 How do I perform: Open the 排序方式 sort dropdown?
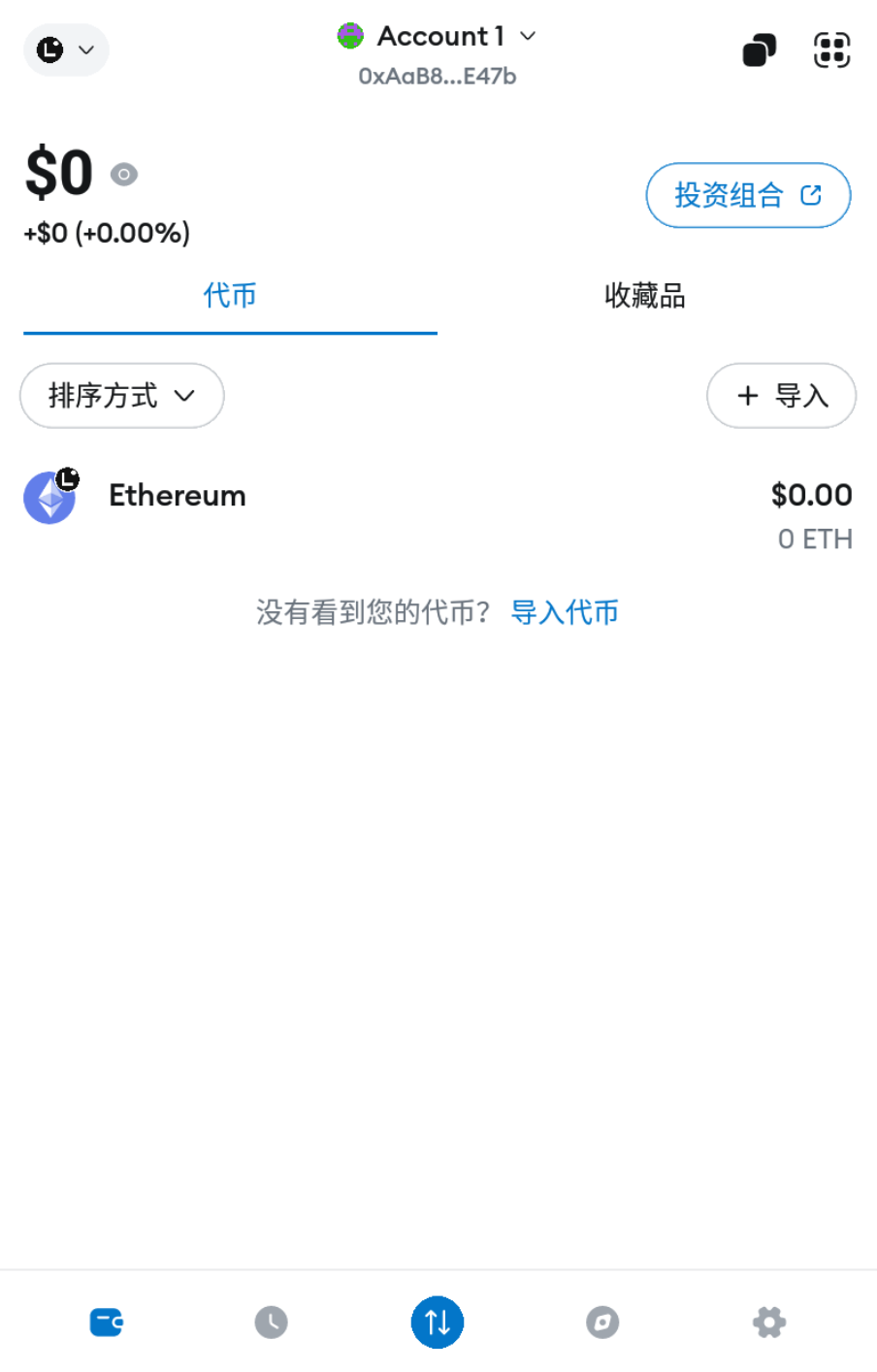pos(121,396)
